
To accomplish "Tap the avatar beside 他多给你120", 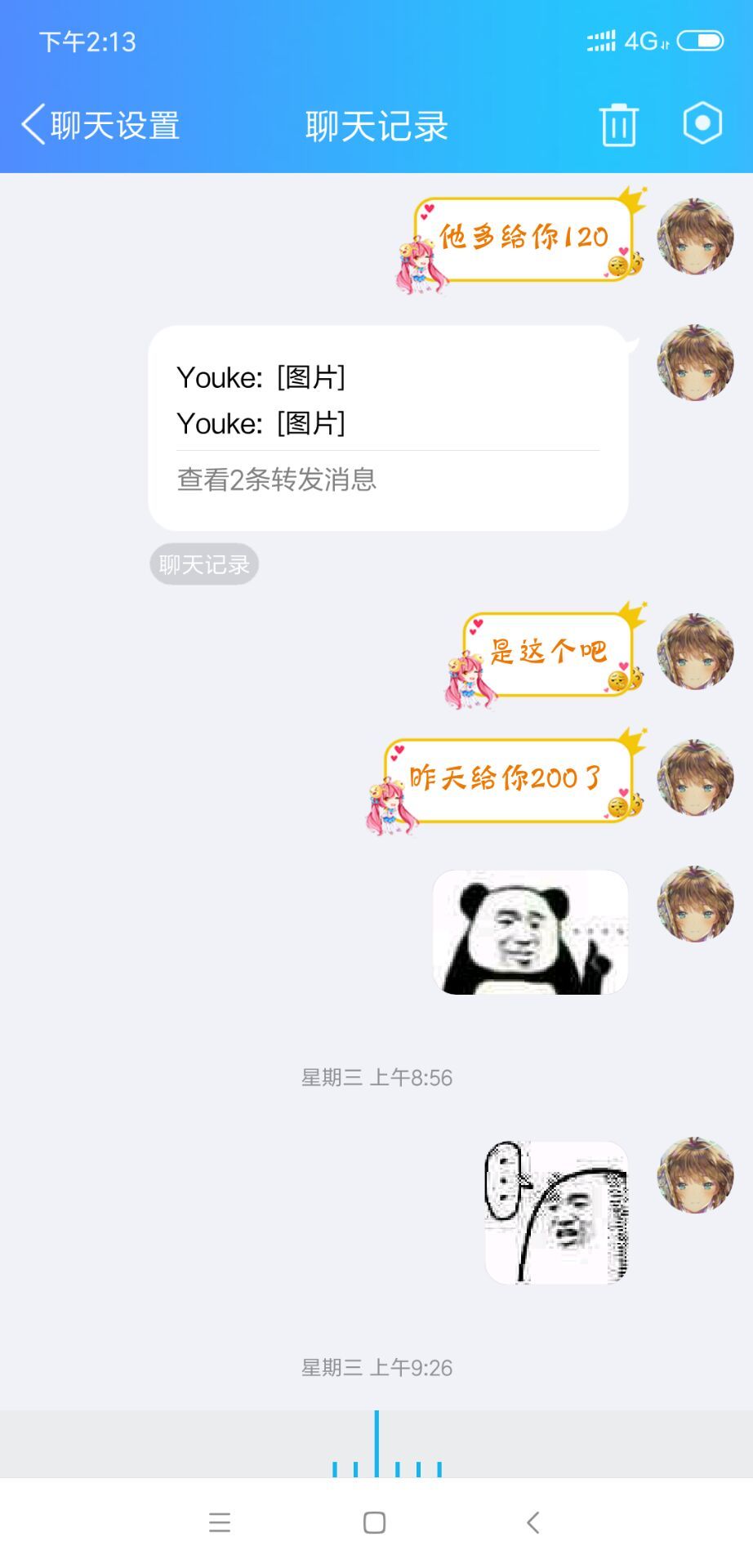I will [x=695, y=236].
